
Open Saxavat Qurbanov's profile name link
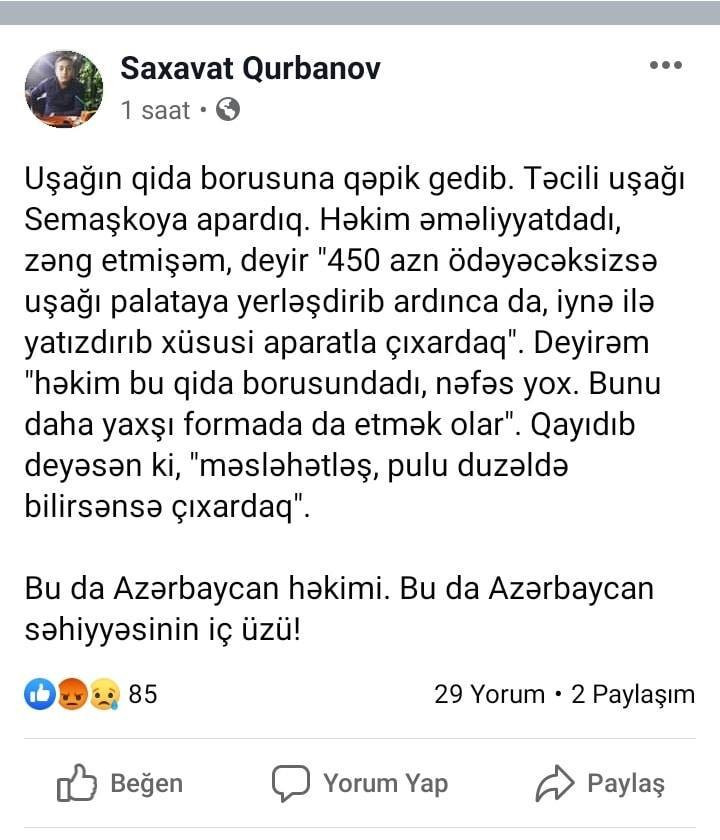[250, 68]
